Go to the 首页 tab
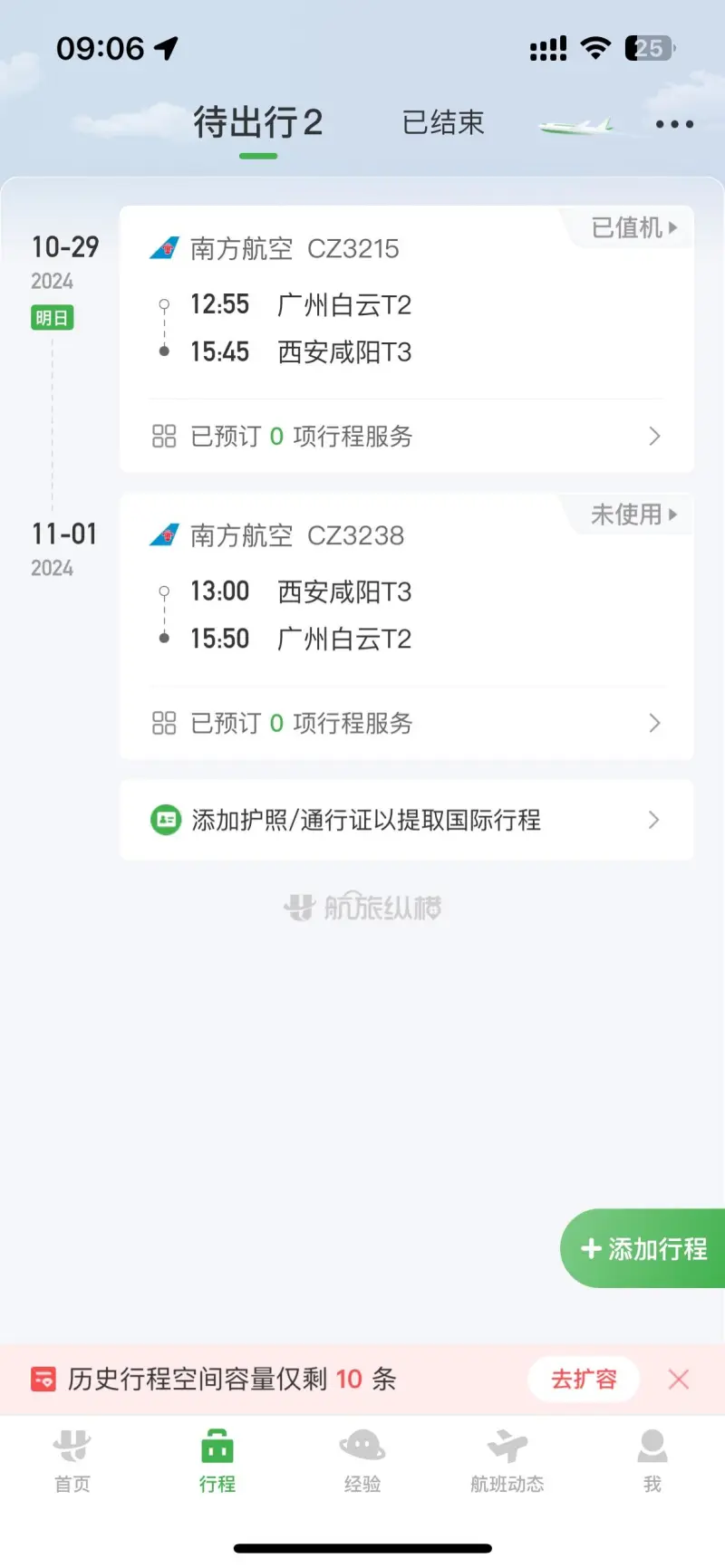The width and height of the screenshot is (725, 1568). 72,1458
